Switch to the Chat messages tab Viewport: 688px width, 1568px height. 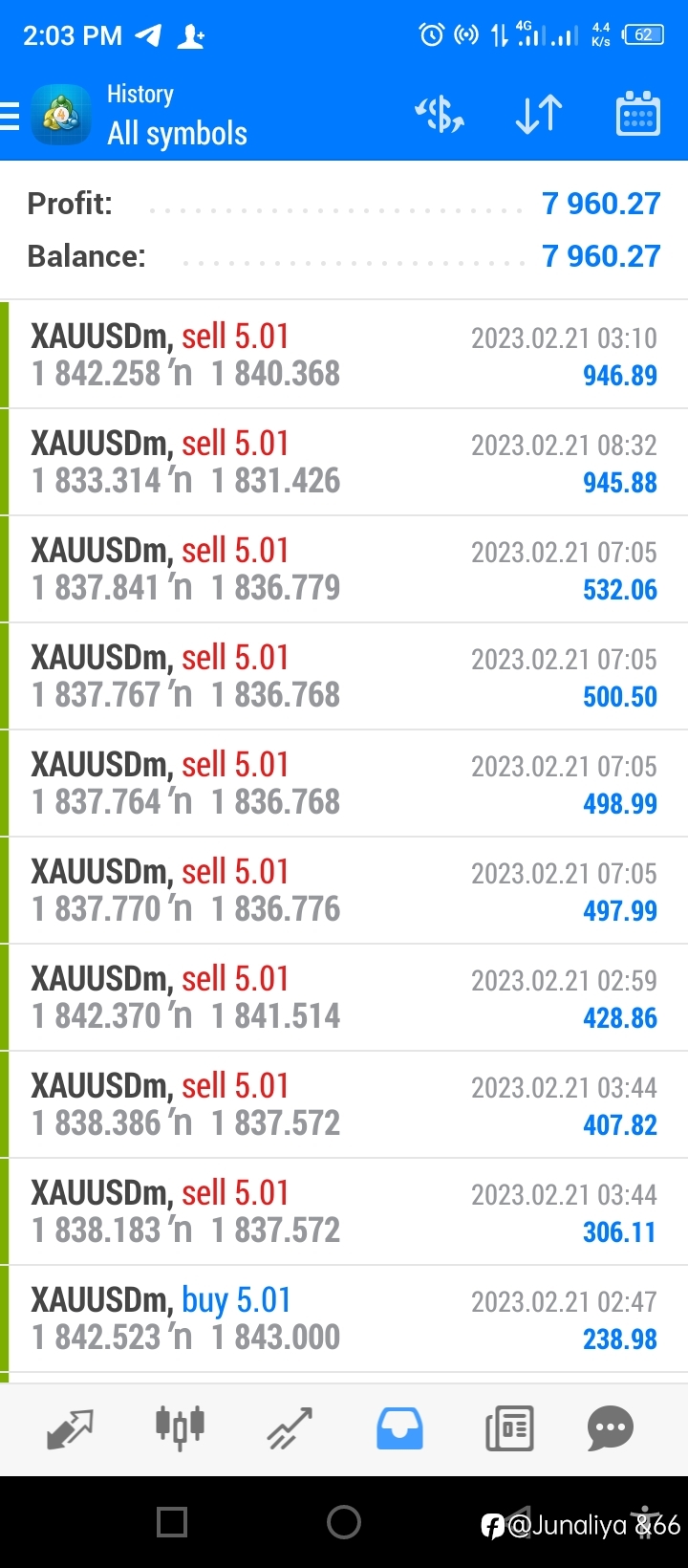coord(611,1428)
